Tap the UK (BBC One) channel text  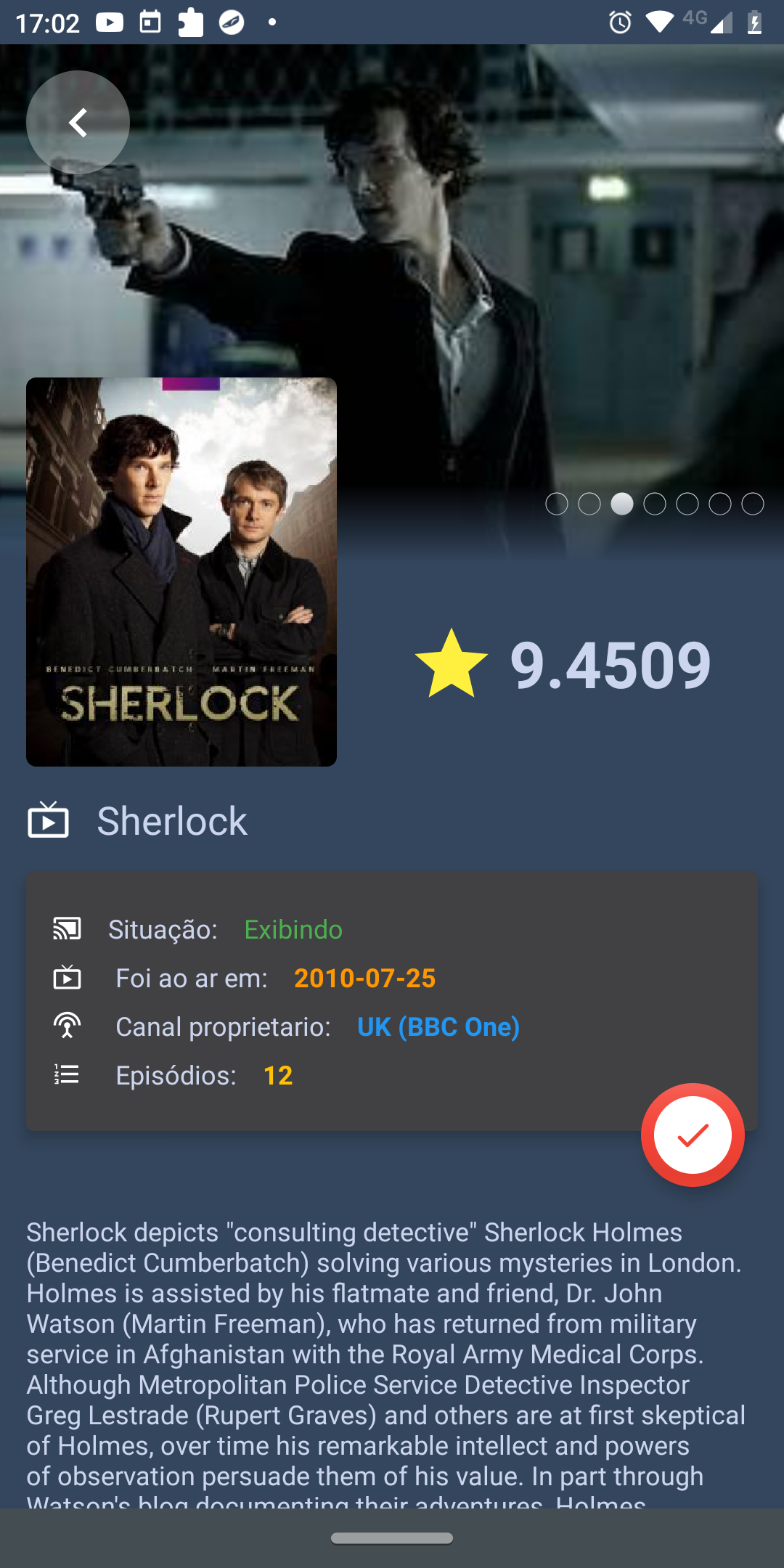[x=438, y=1026]
